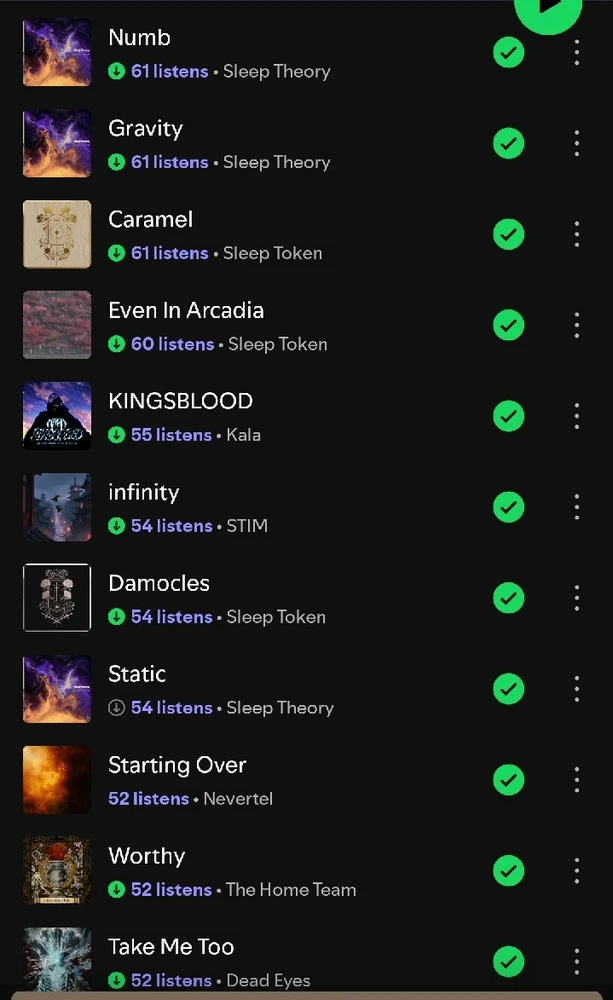
Task: Open more options for Starting Over
Action: (x=577, y=780)
